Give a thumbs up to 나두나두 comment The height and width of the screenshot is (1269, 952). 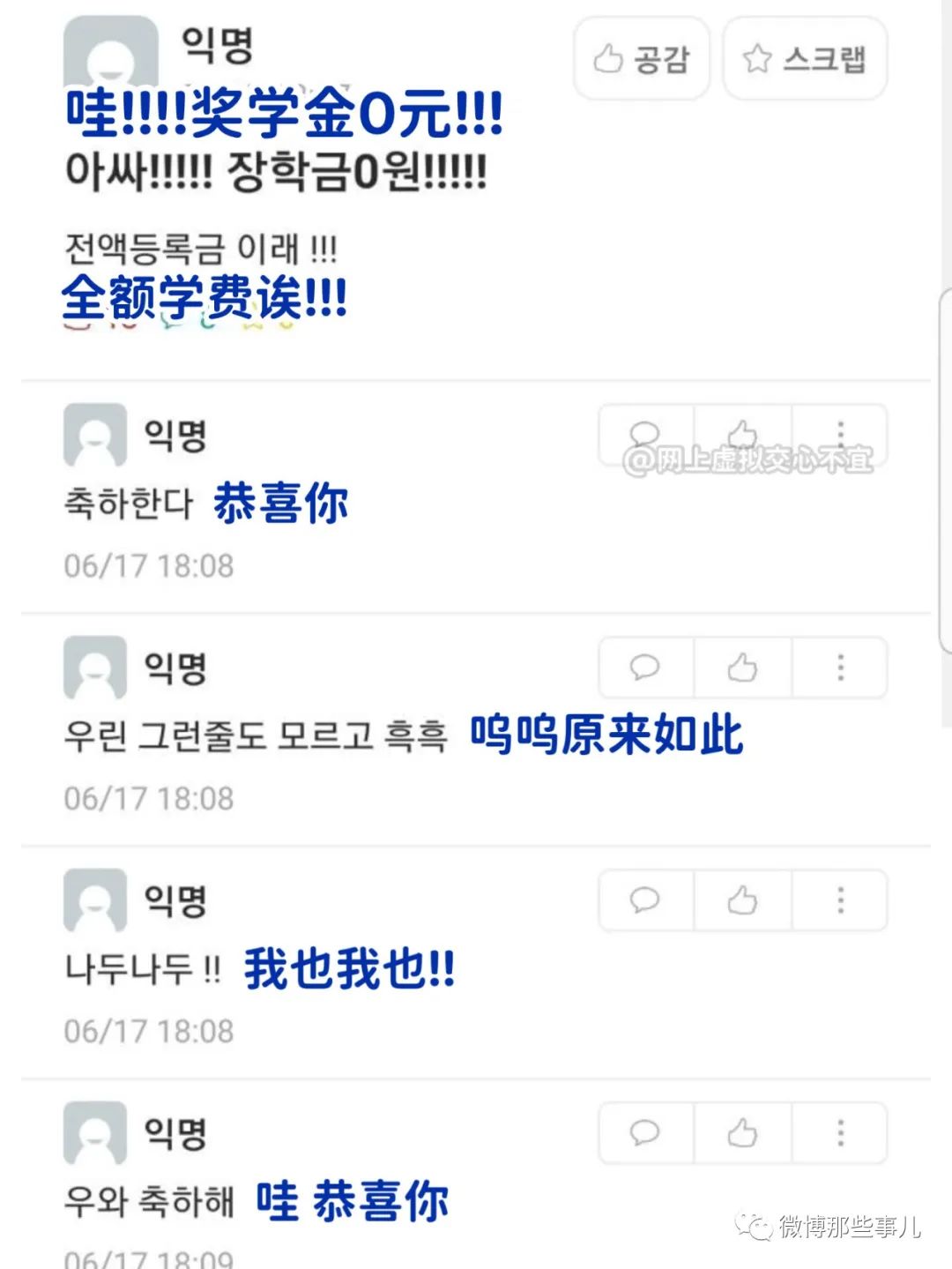742,900
